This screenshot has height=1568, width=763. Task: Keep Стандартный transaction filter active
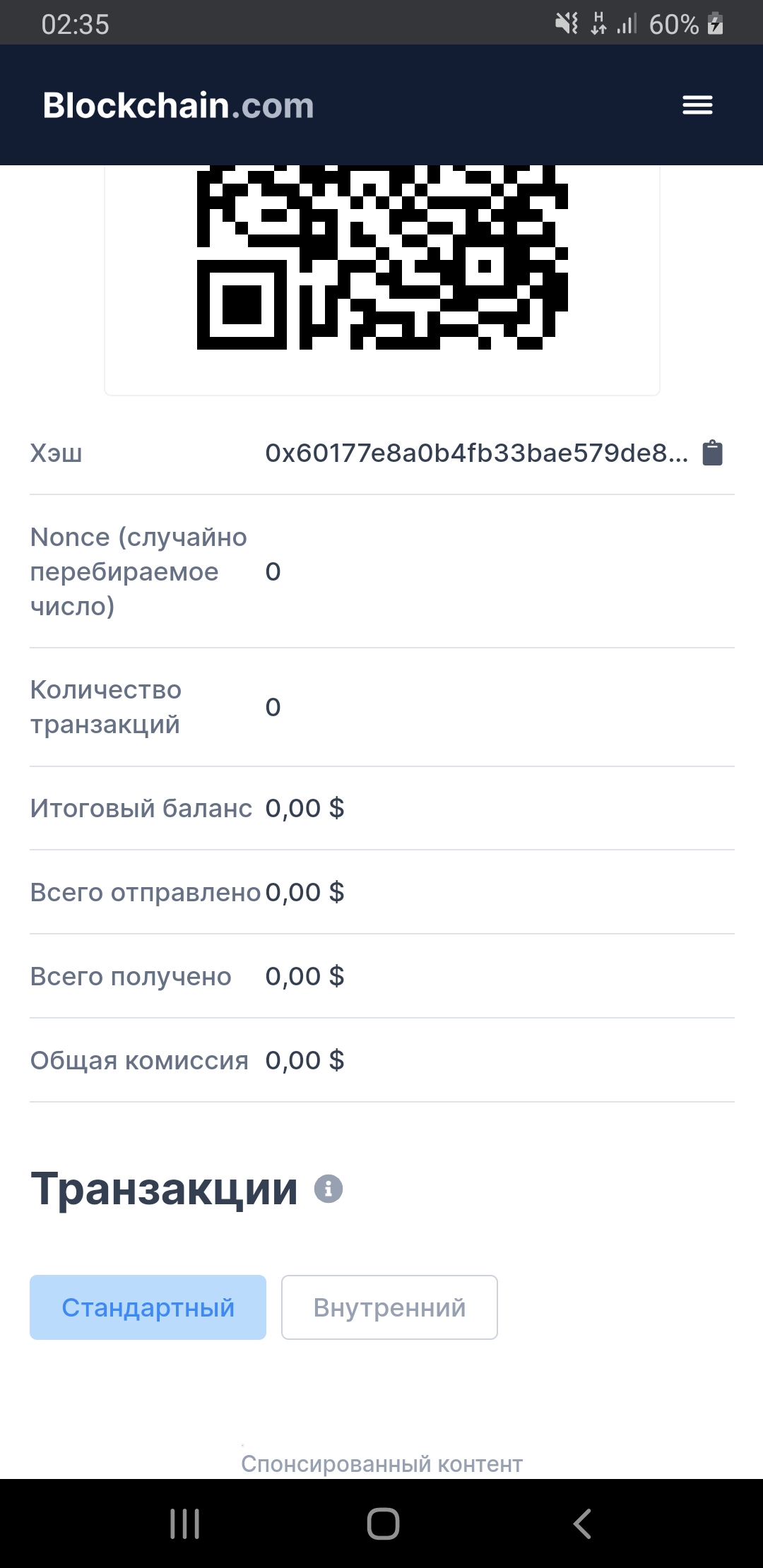coord(148,1307)
